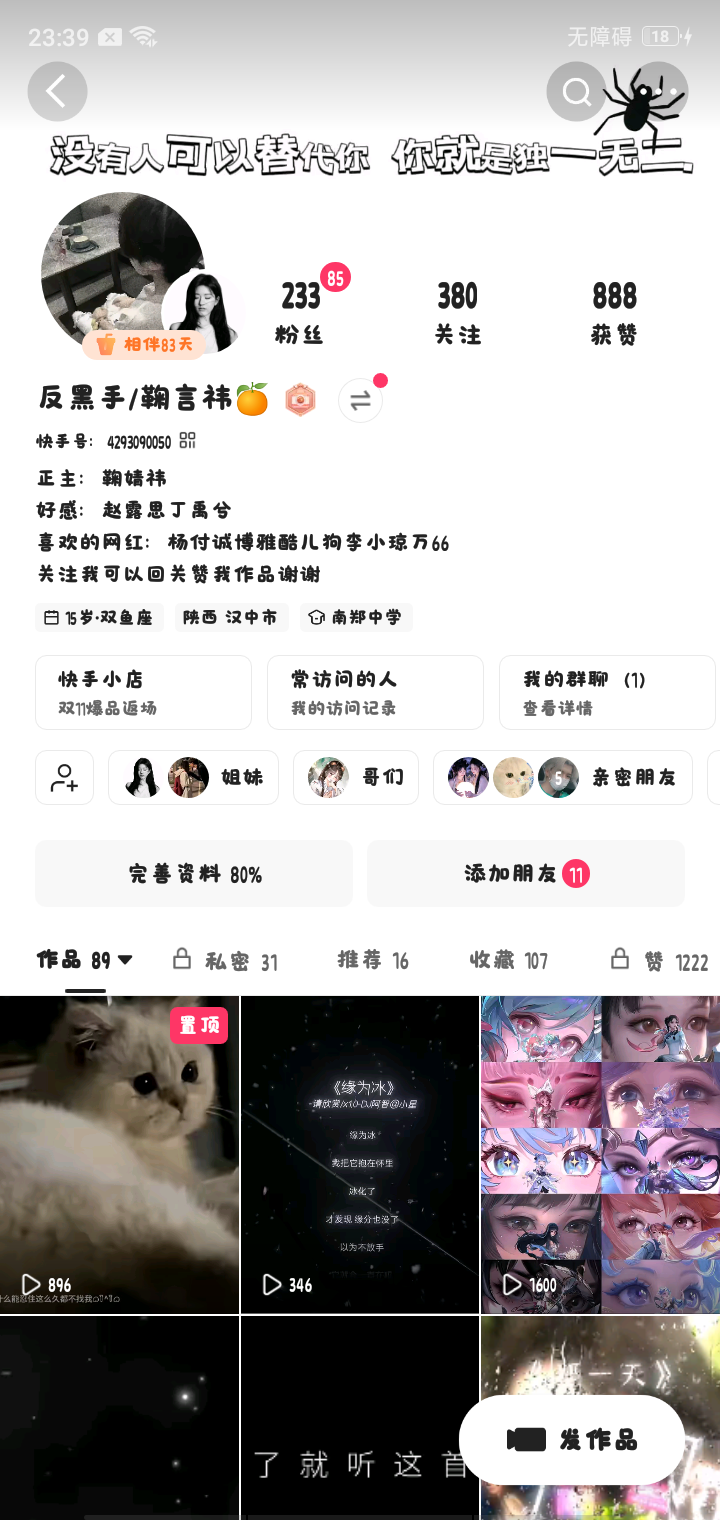Switch to the 私密 31 tab

(226, 961)
